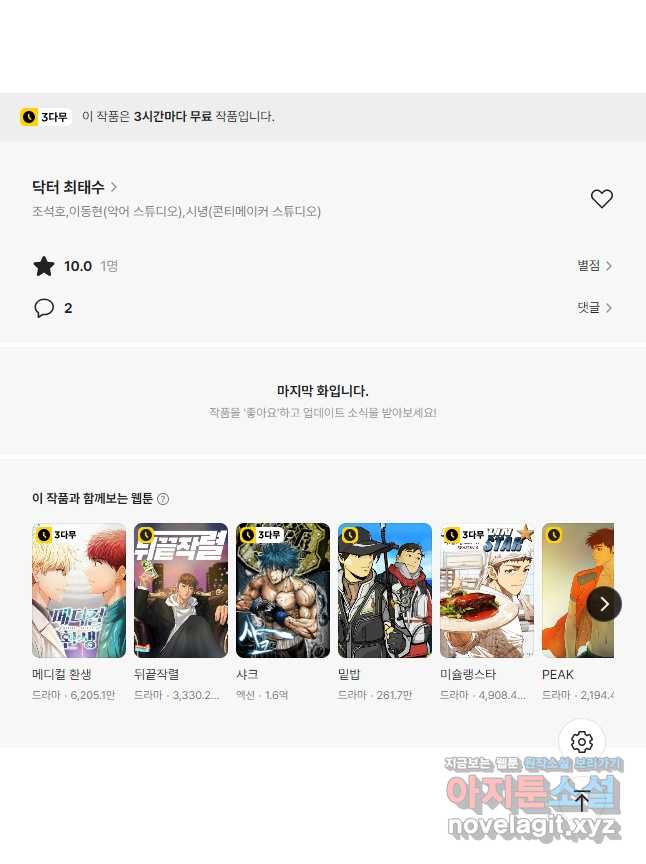Open 미슐랭스타 webtoon
The width and height of the screenshot is (646, 864).
pyautogui.click(x=487, y=590)
